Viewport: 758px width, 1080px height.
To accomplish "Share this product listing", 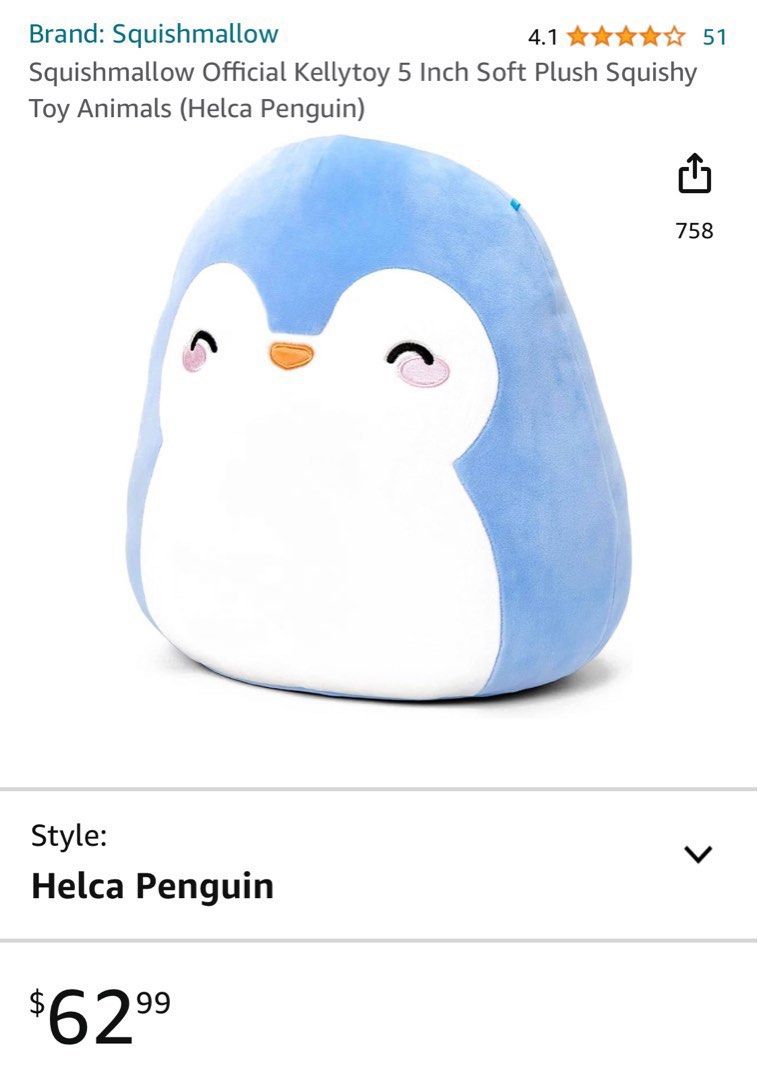I will (694, 174).
